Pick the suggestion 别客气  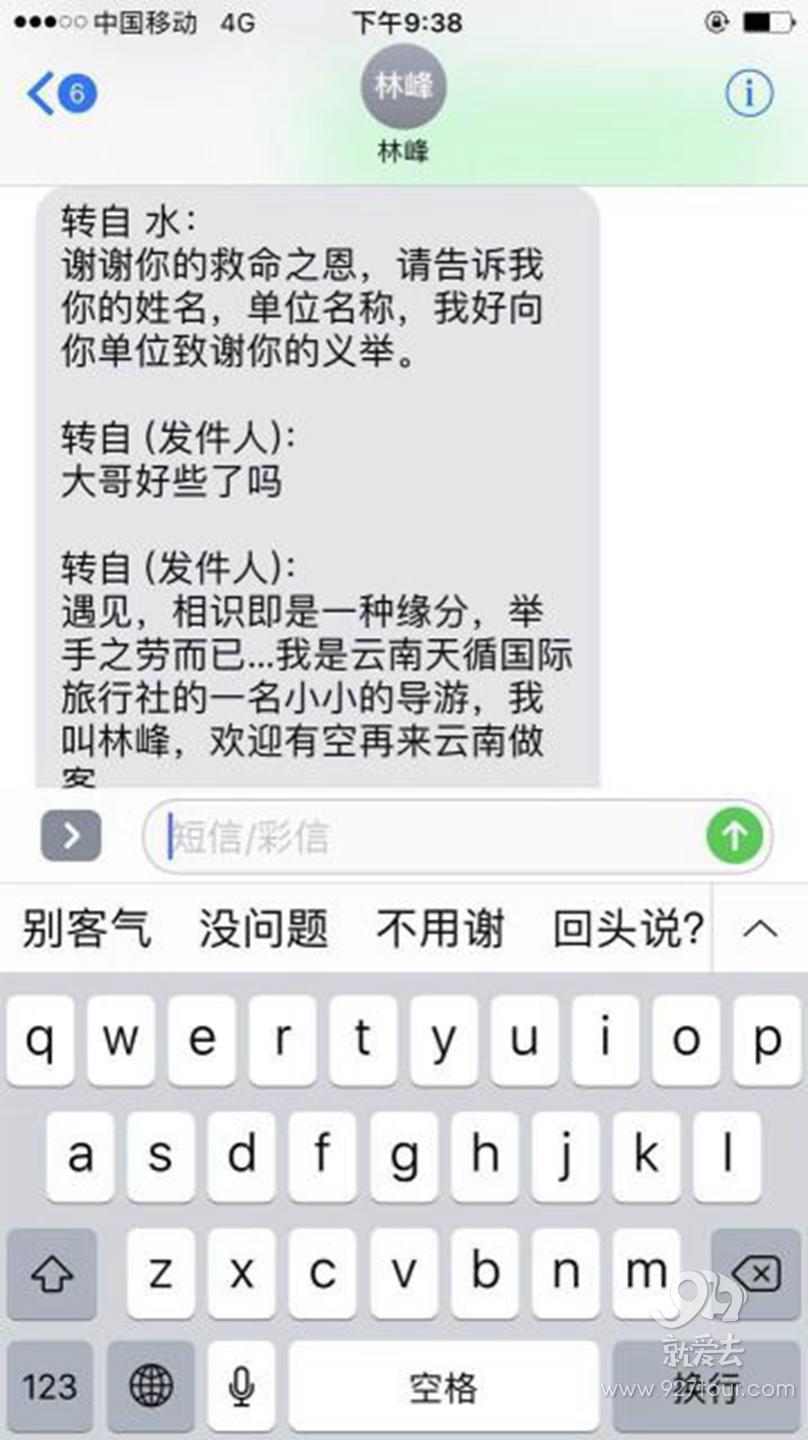pos(87,929)
